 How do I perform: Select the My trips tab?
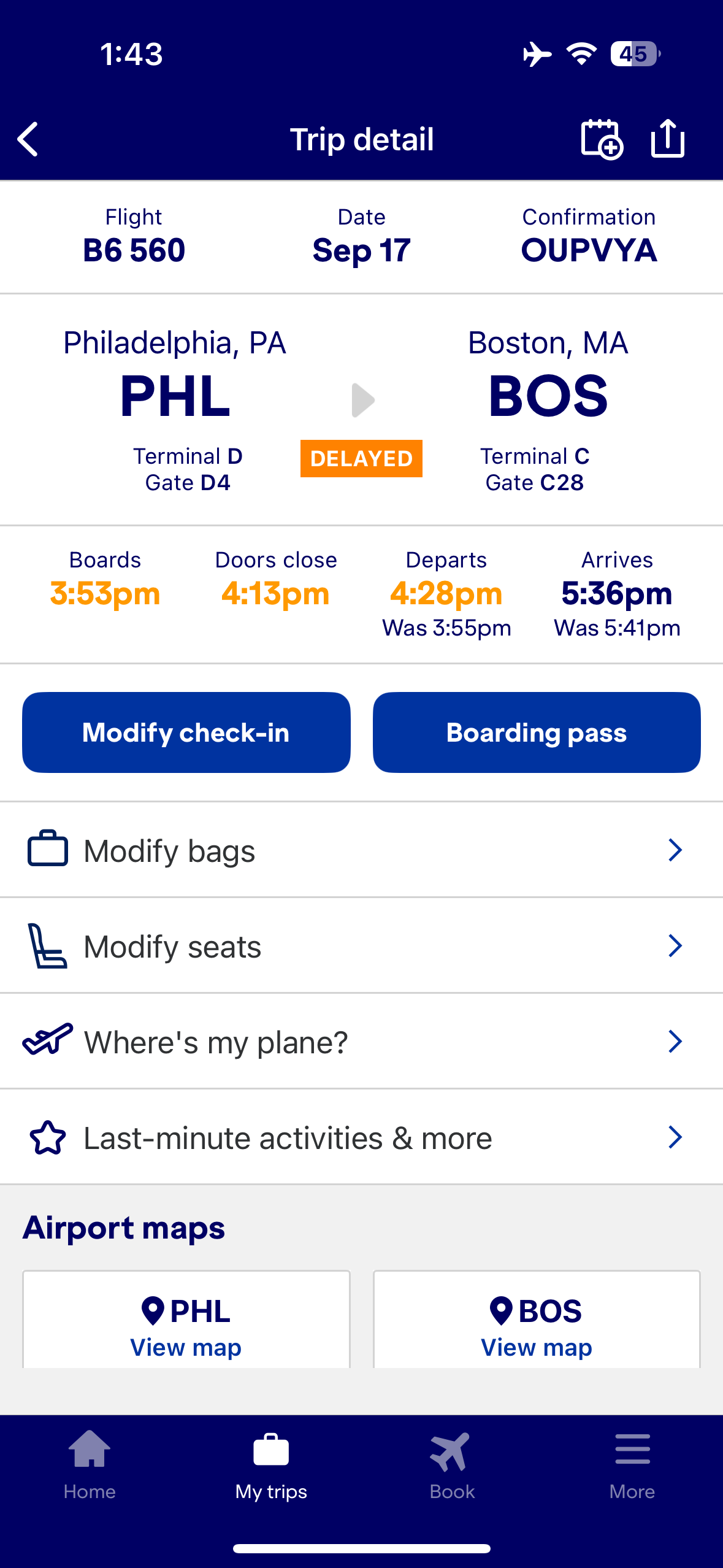click(271, 1466)
